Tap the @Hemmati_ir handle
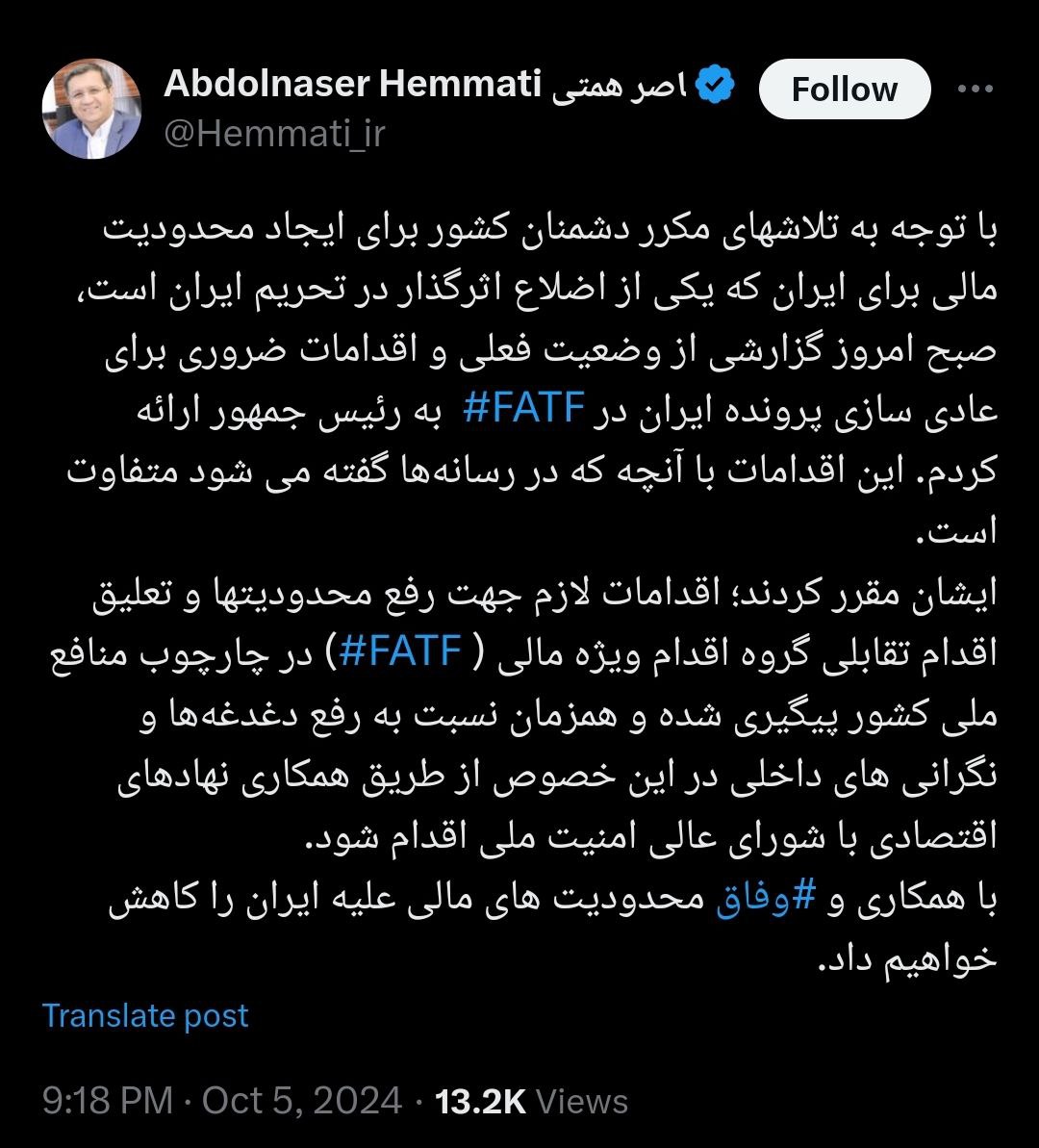The width and height of the screenshot is (1039, 1148). (274, 134)
